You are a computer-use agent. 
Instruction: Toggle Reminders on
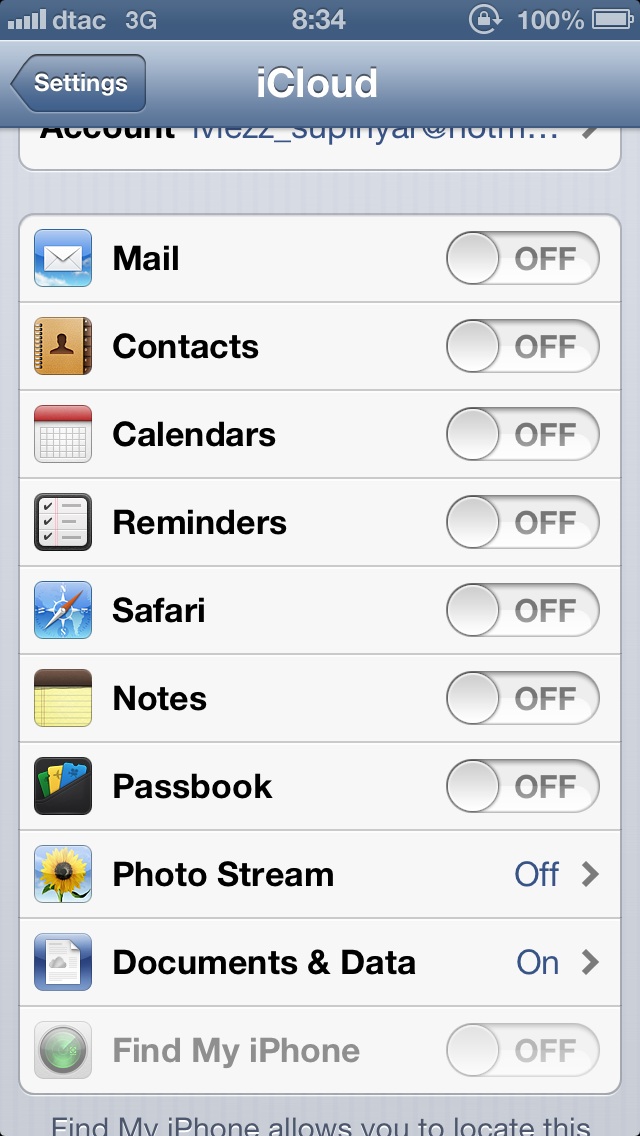[x=523, y=522]
